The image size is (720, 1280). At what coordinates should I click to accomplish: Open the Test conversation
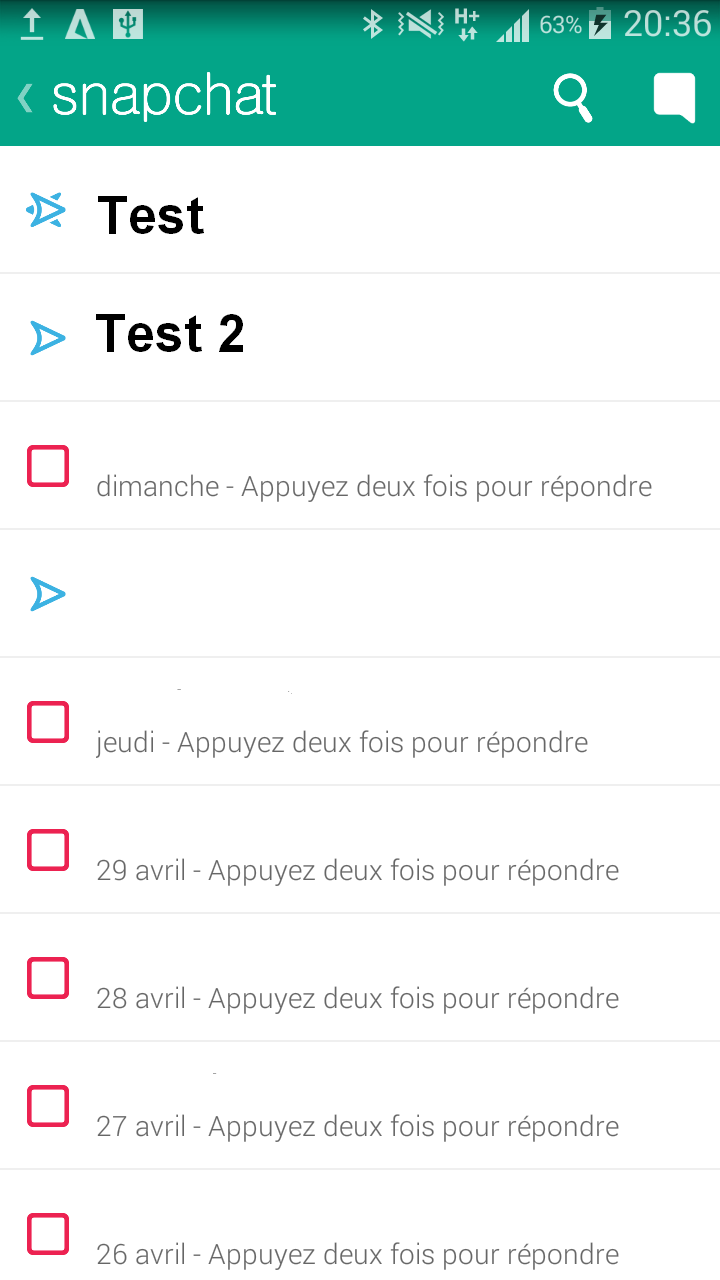click(360, 211)
